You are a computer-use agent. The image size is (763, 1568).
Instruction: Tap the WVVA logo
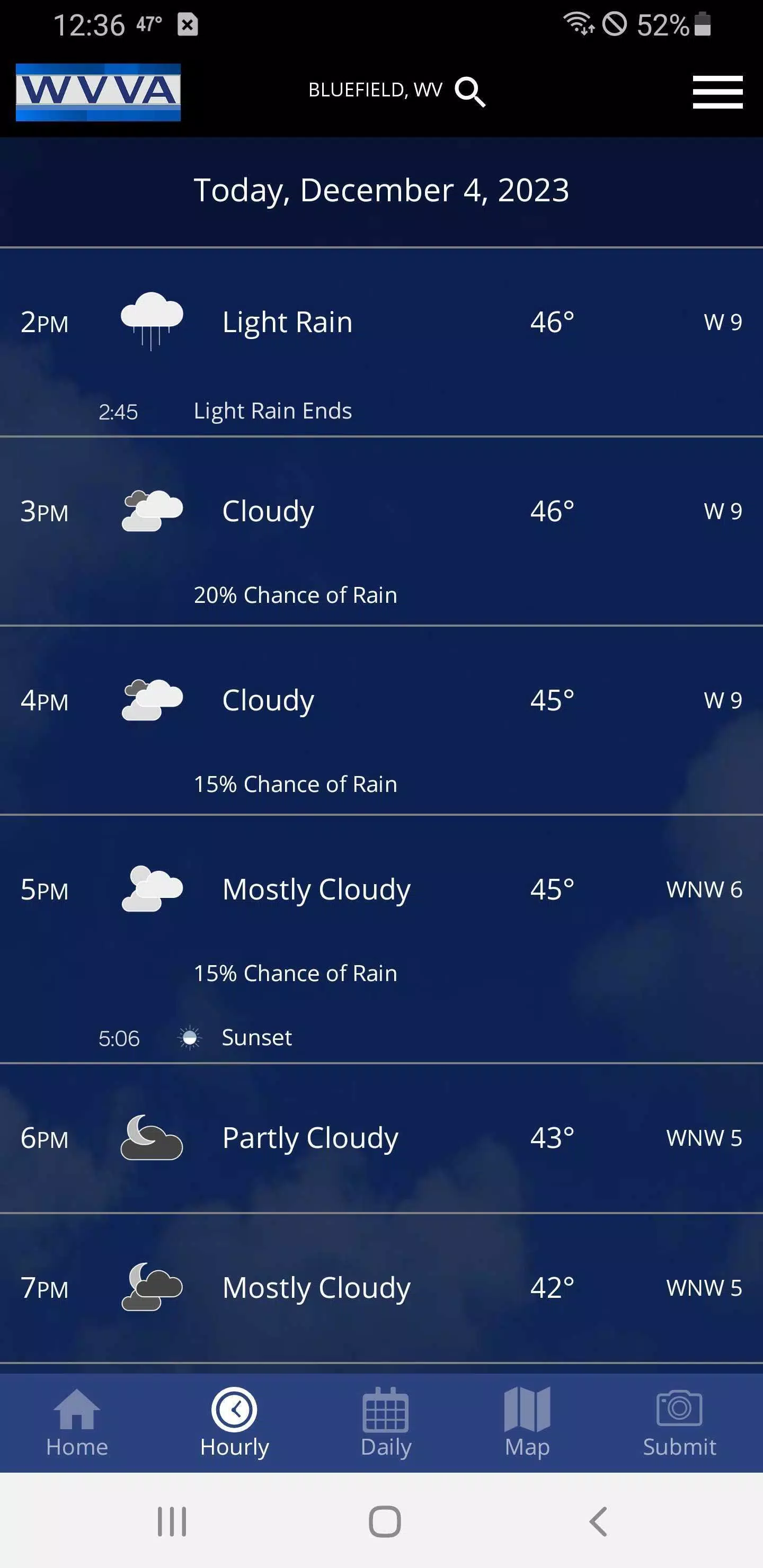point(98,92)
